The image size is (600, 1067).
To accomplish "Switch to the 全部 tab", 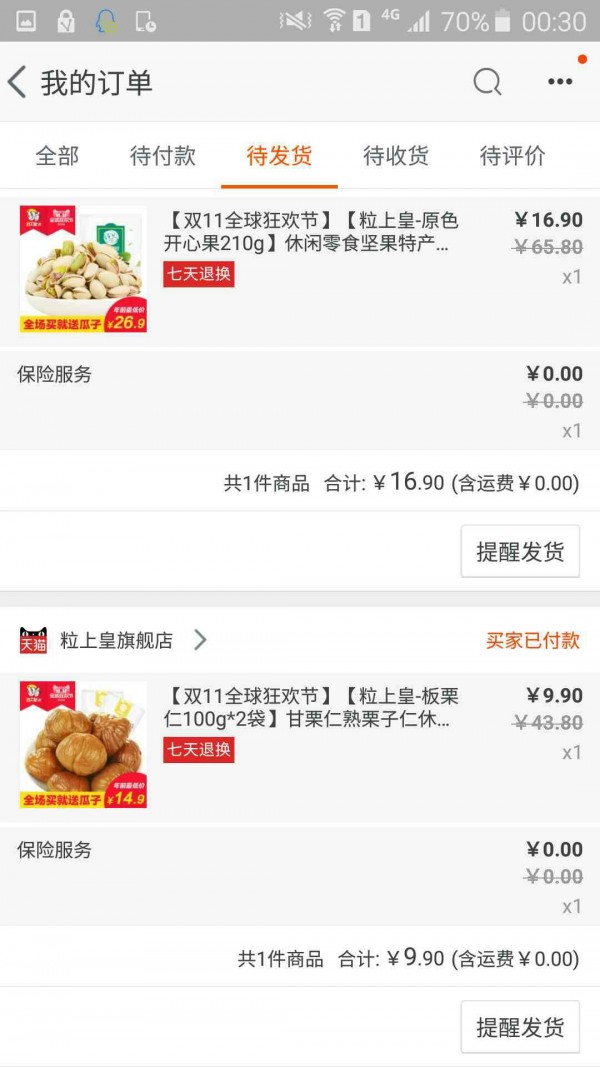I will click(x=57, y=156).
